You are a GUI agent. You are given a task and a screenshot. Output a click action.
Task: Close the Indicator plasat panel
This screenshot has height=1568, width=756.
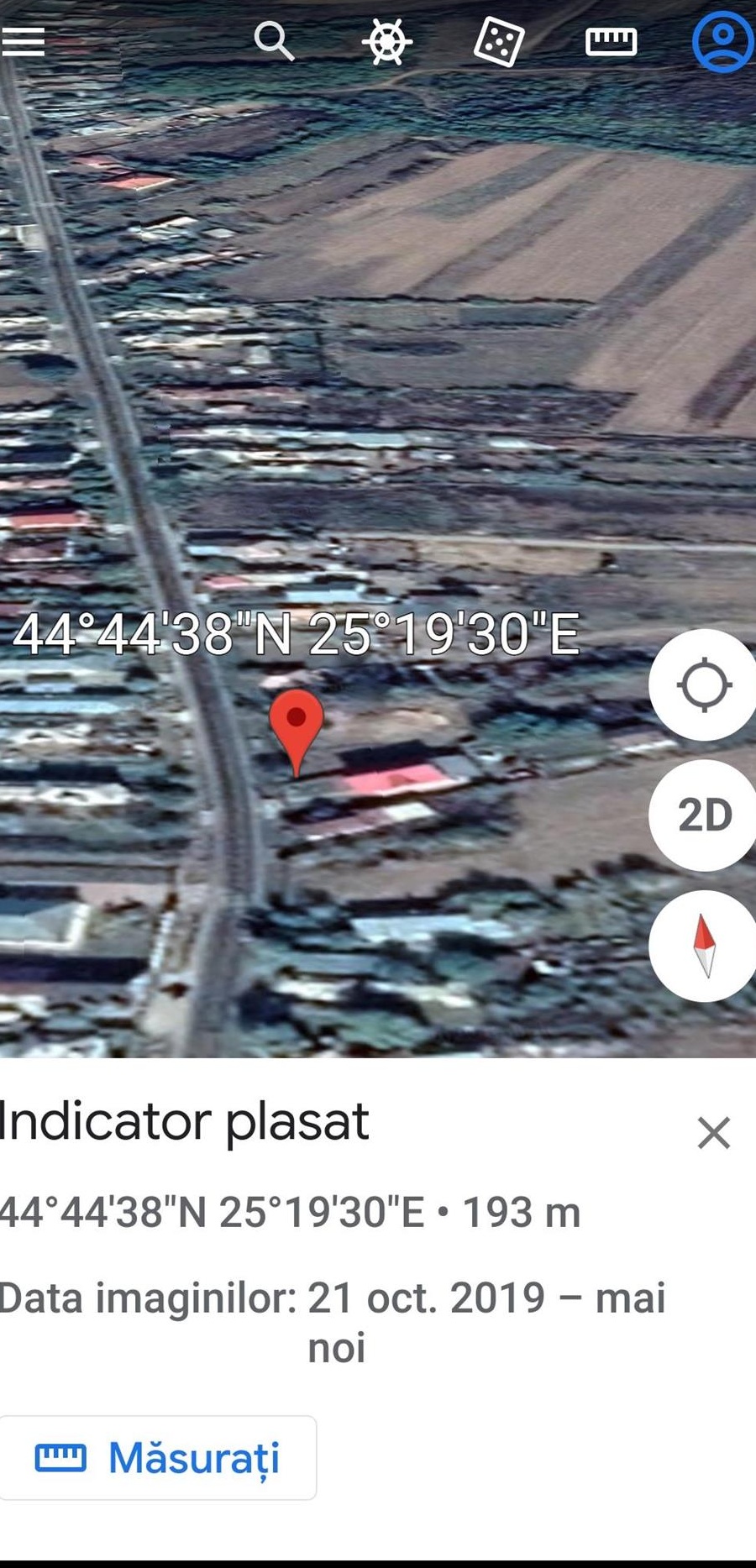pyautogui.click(x=713, y=1132)
